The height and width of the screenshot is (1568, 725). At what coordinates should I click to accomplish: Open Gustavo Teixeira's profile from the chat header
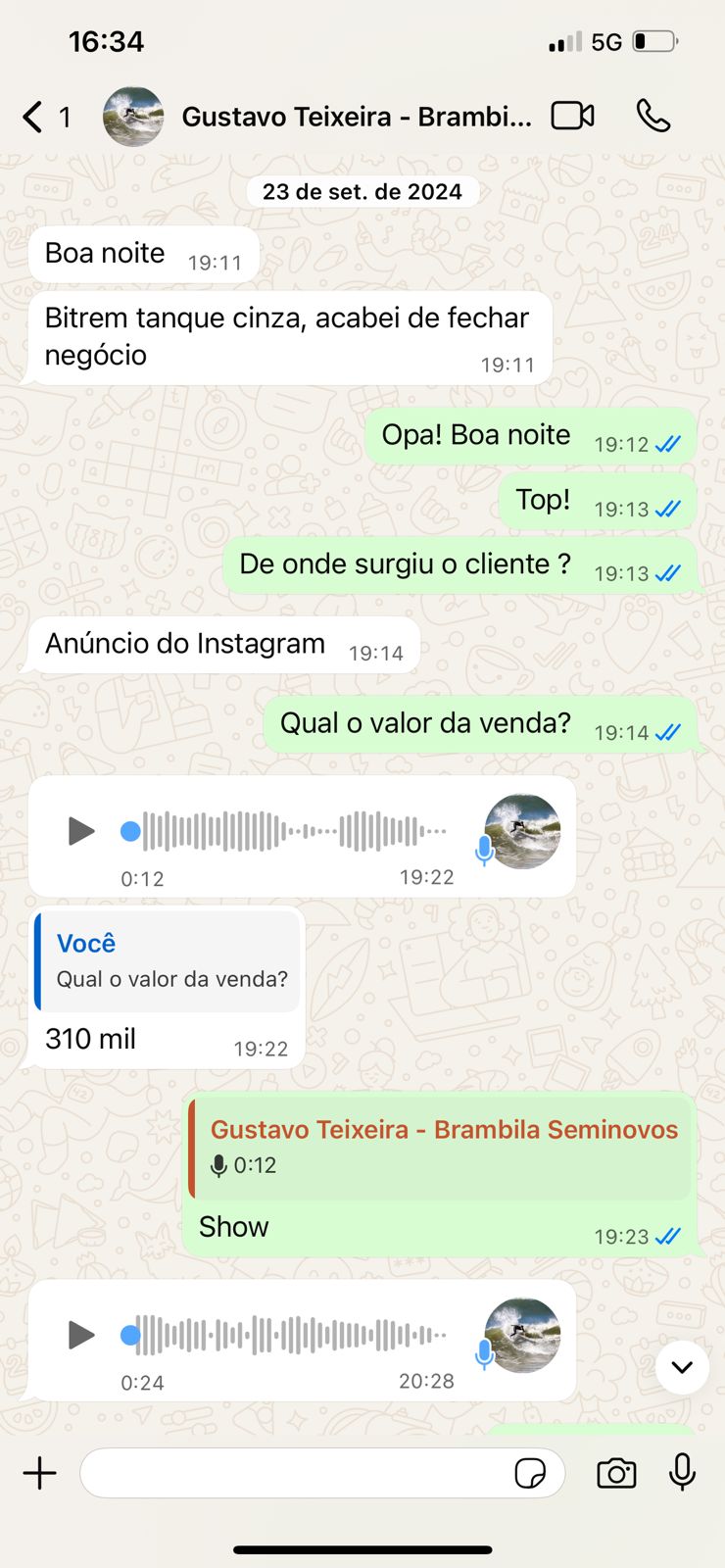click(x=358, y=116)
